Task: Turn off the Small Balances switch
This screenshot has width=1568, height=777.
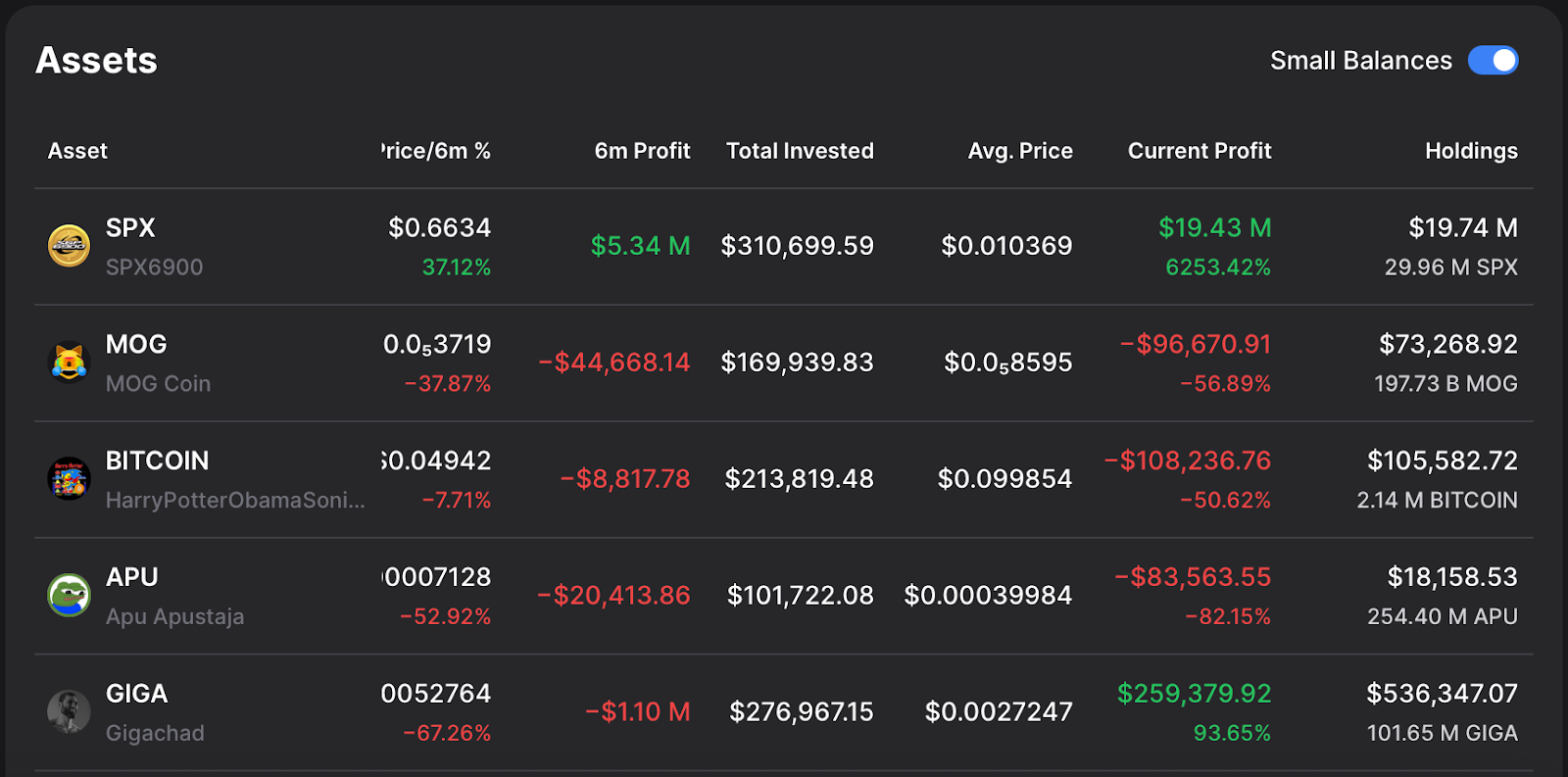Action: (x=1493, y=61)
